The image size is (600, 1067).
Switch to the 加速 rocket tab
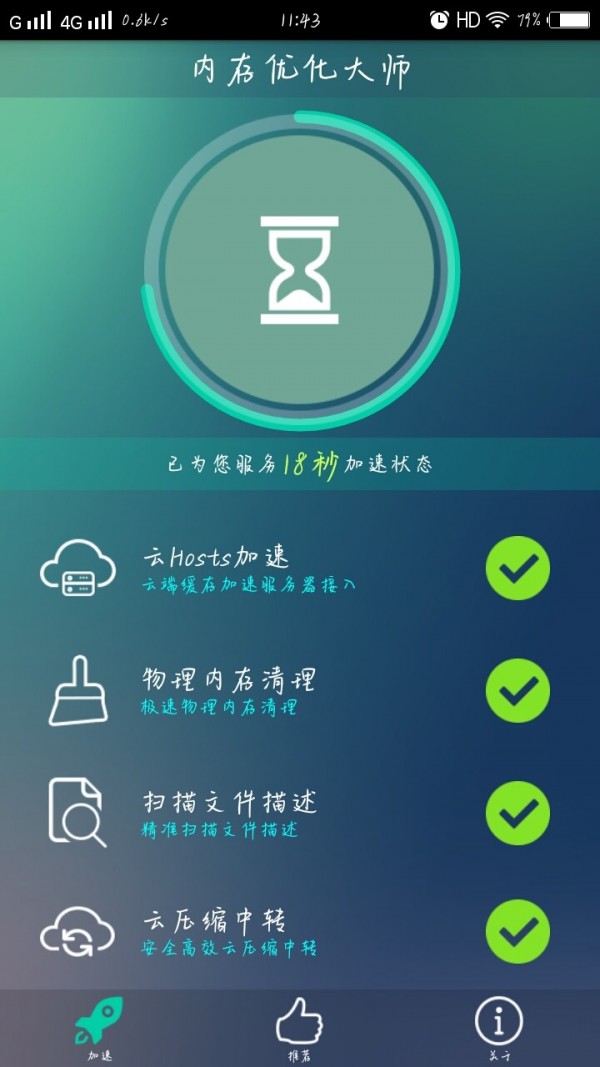click(x=99, y=1028)
